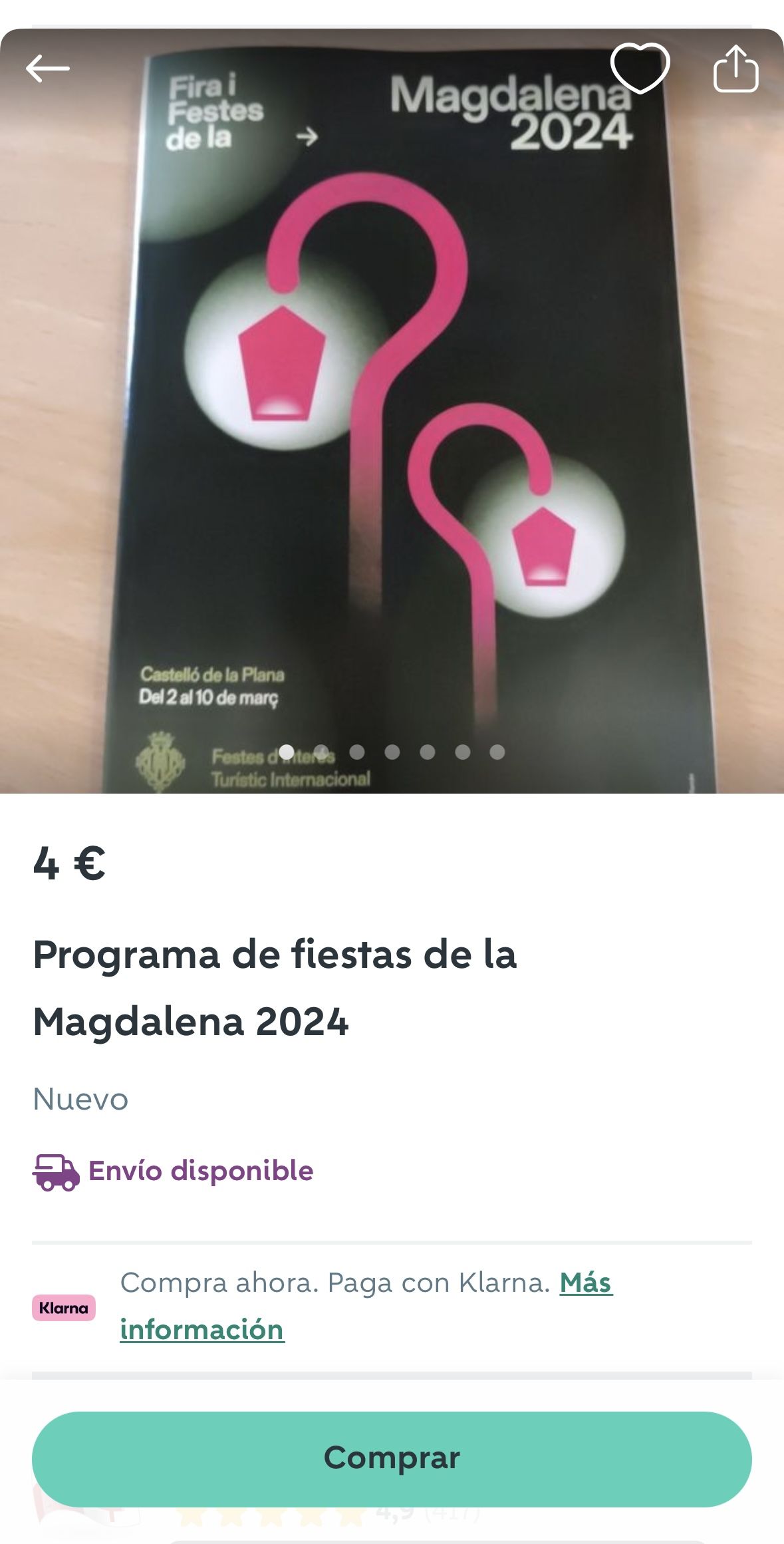Add this listing to favorites
Screen dimensions: 784x1544
tap(640, 68)
